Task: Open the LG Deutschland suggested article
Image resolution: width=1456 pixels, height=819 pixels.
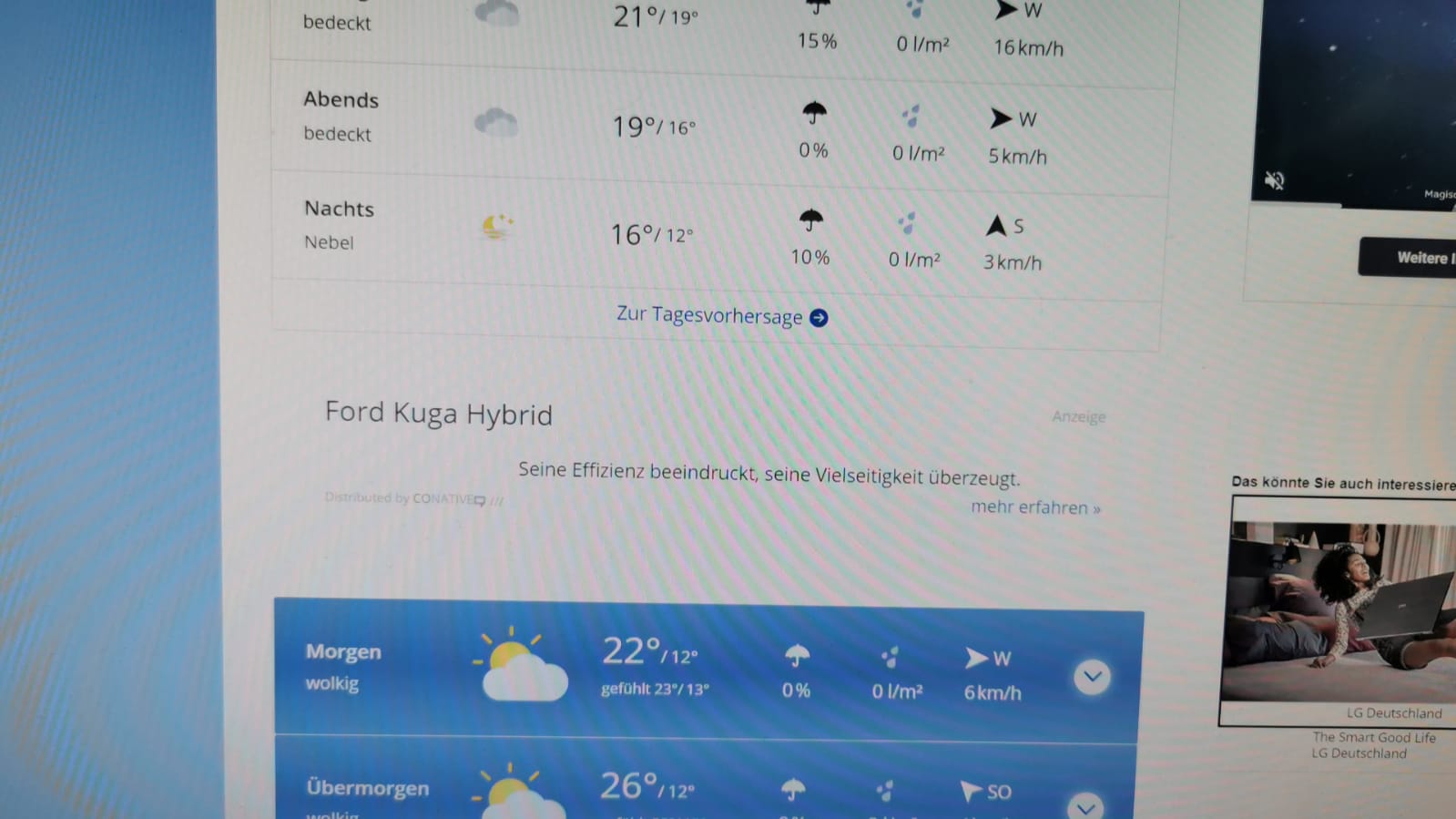Action: (1340, 612)
